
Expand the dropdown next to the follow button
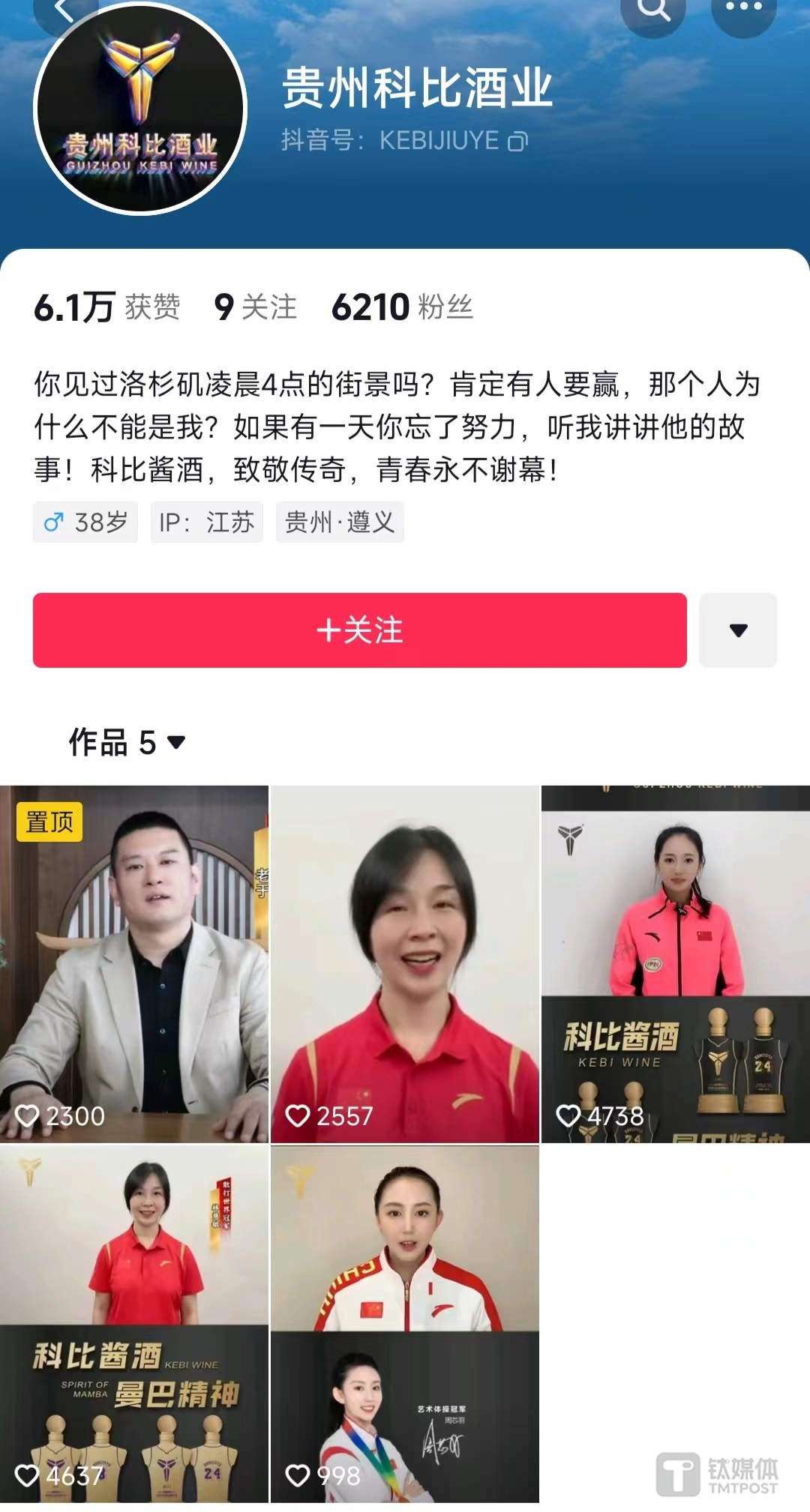click(738, 630)
